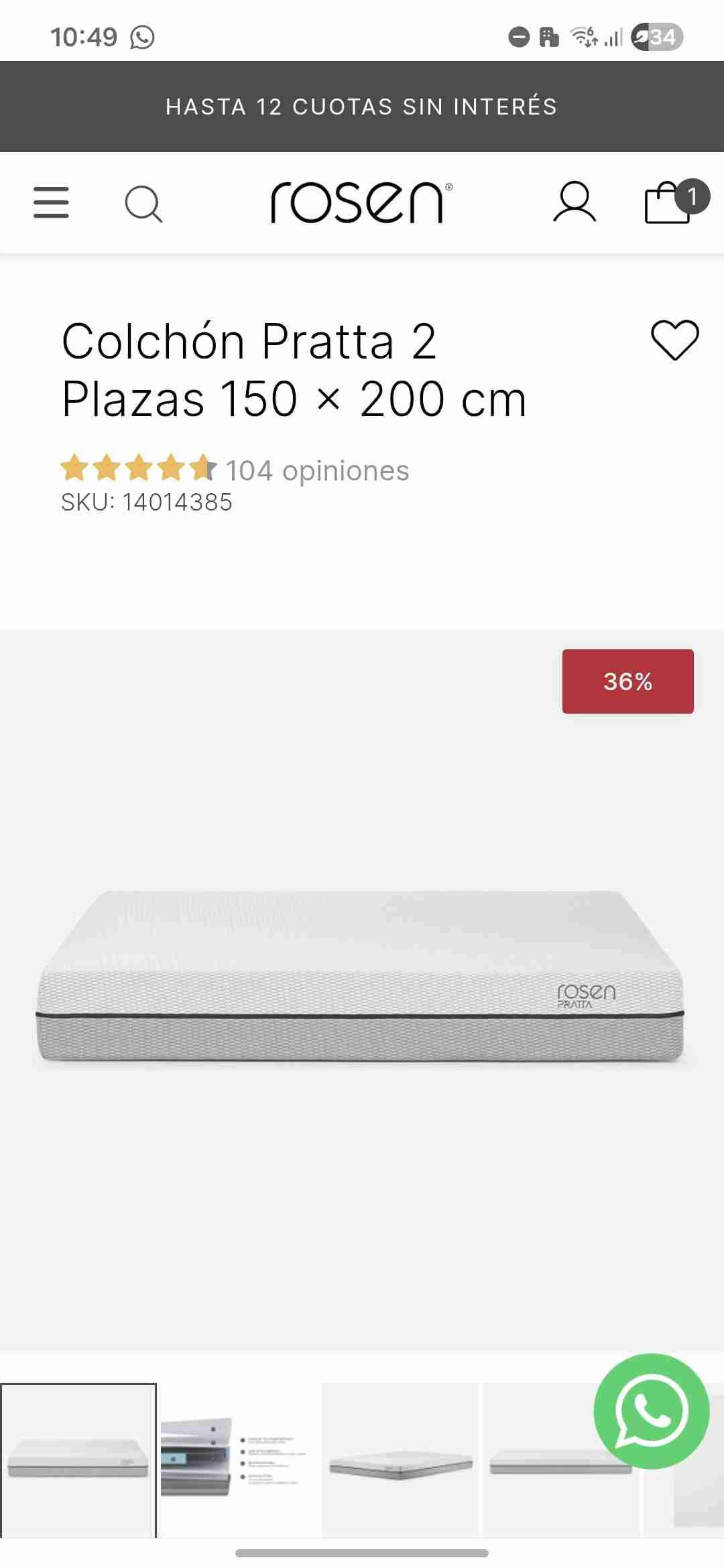Select the first front-view mattress thumbnail
This screenshot has width=724, height=1568.
78,1460
